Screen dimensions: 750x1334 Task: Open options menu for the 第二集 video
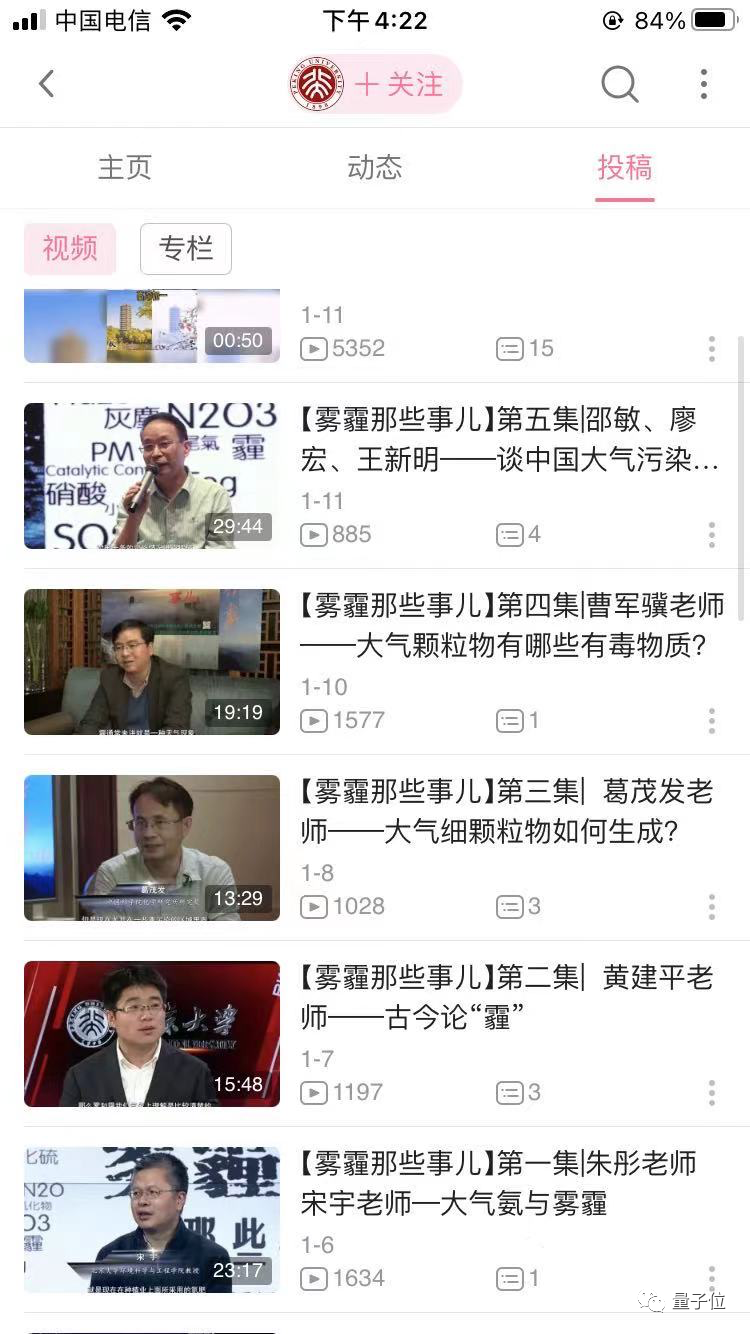point(711,1093)
